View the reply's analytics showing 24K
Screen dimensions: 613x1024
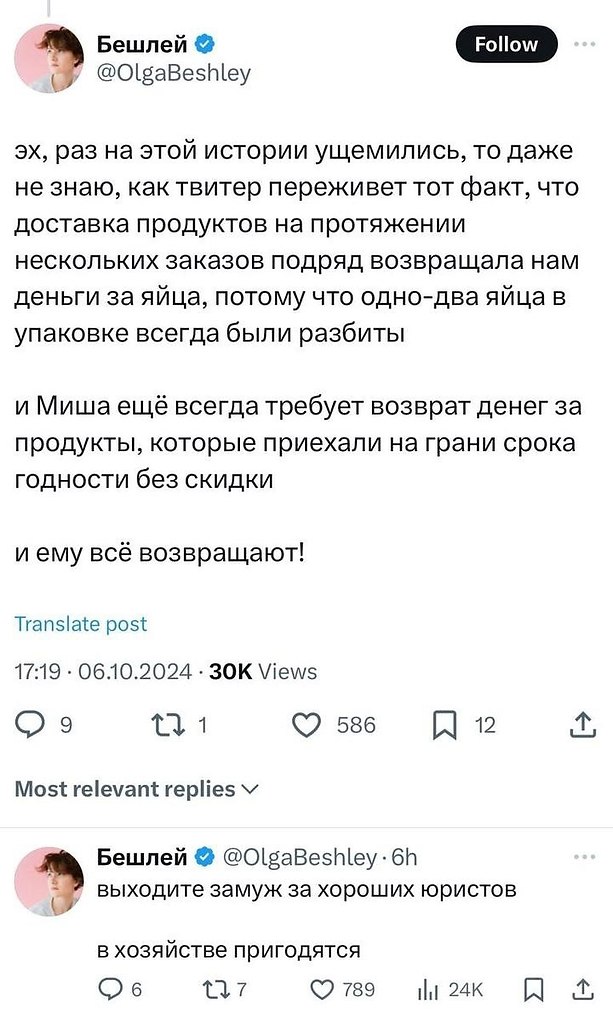428,990
